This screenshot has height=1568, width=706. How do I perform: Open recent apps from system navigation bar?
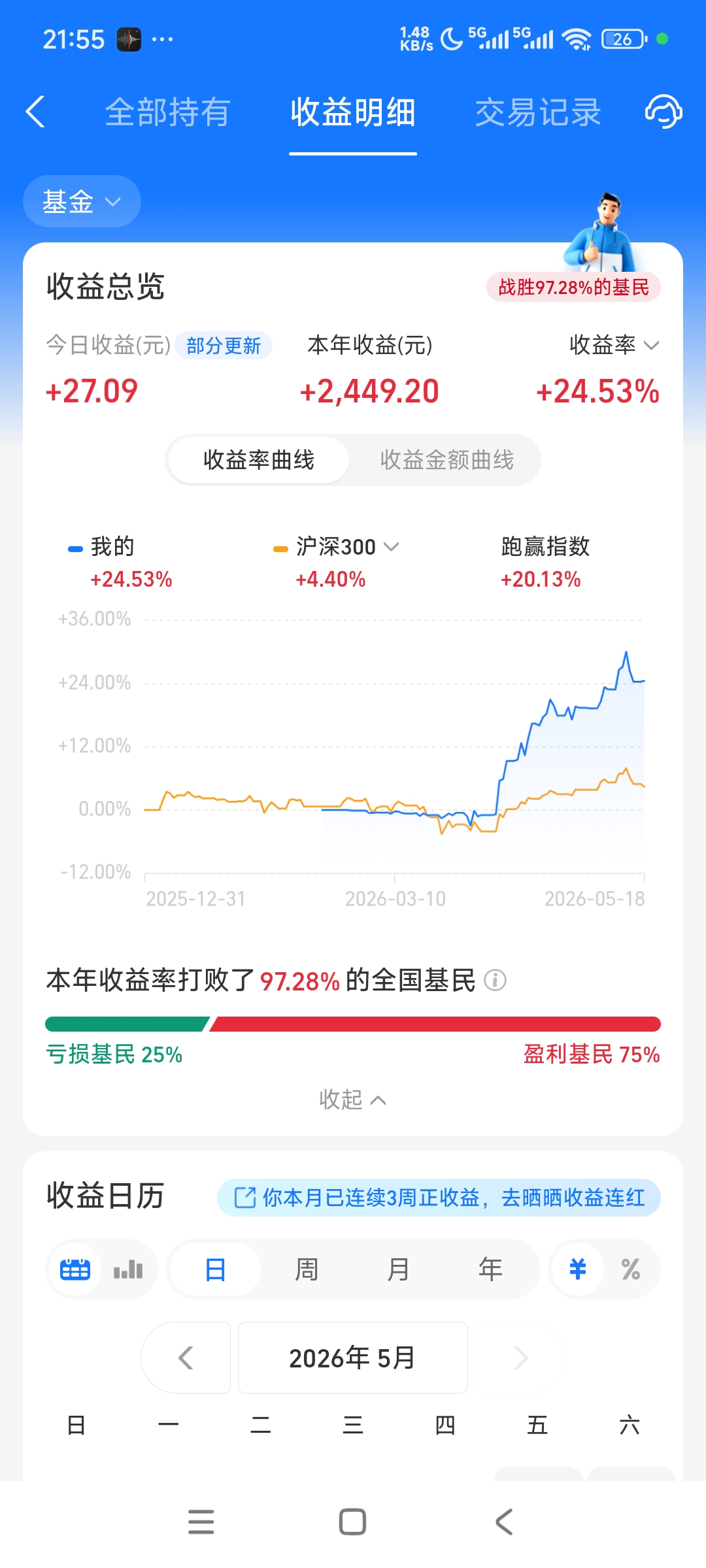coord(201,1522)
